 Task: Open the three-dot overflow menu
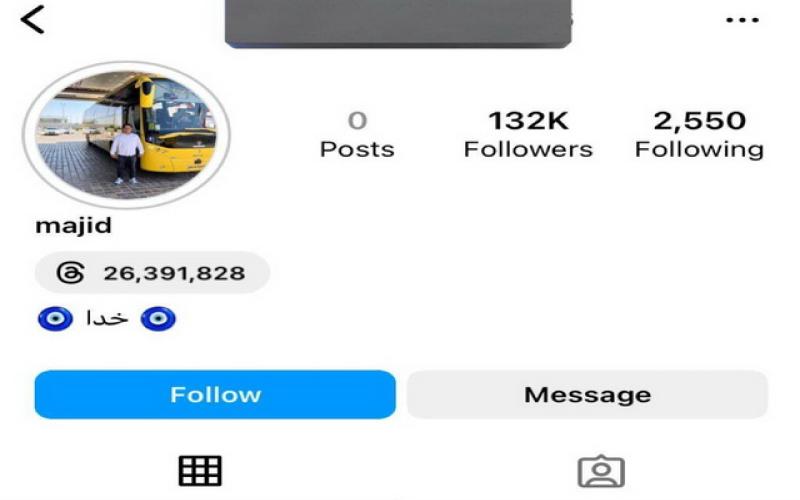(742, 20)
